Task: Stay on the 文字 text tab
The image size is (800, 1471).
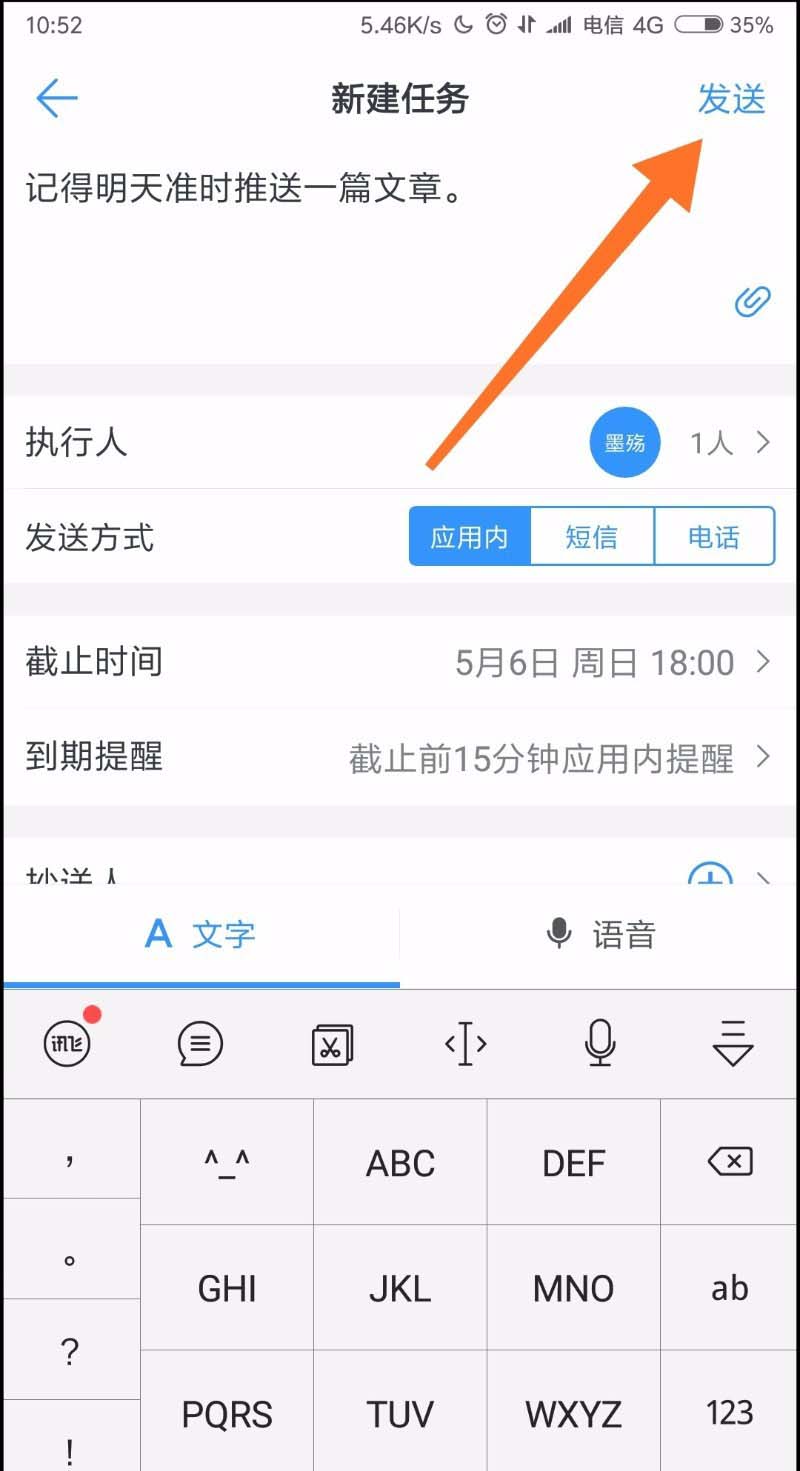Action: point(200,934)
